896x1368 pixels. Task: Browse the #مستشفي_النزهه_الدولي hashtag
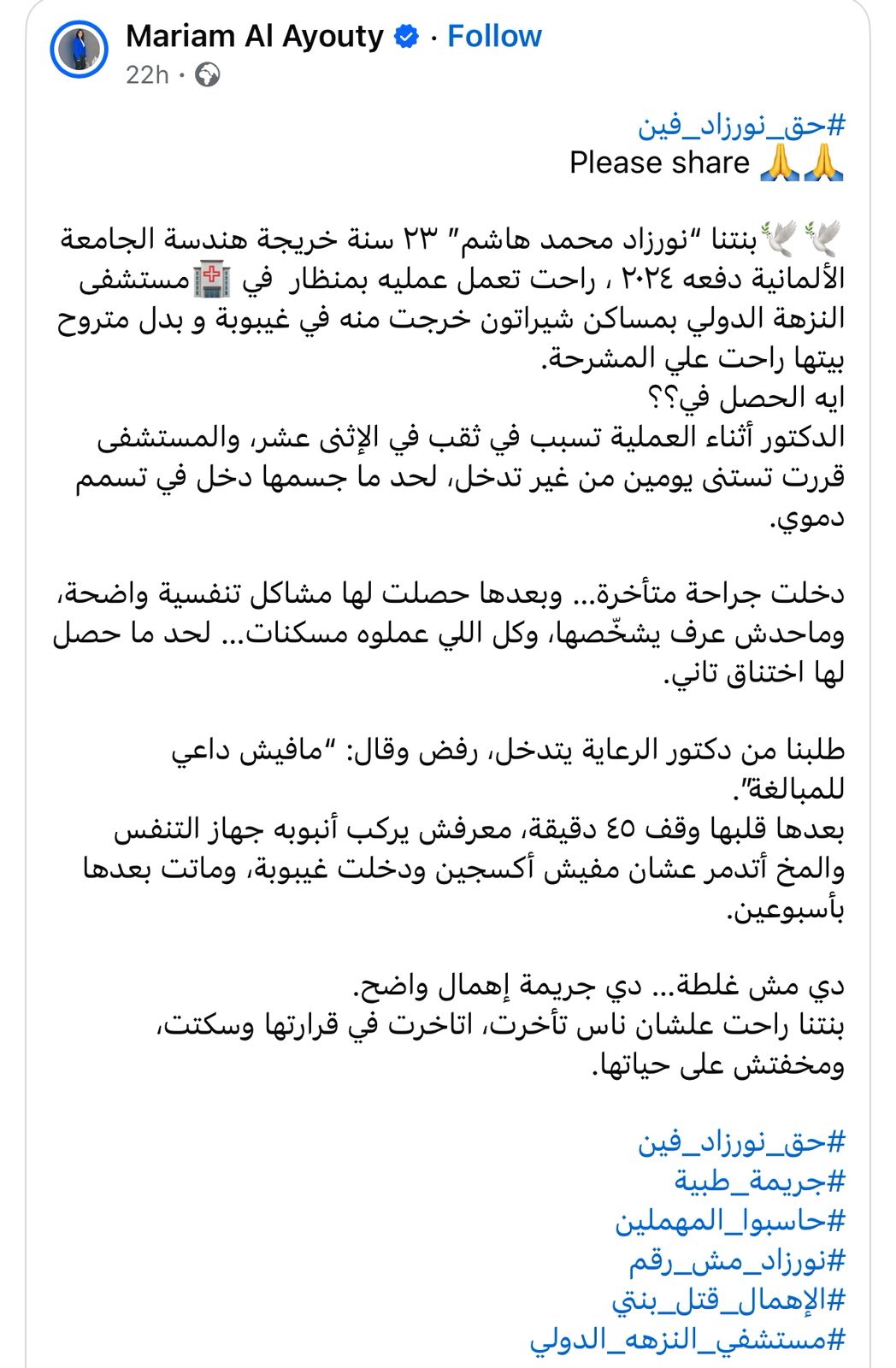pos(687,1339)
